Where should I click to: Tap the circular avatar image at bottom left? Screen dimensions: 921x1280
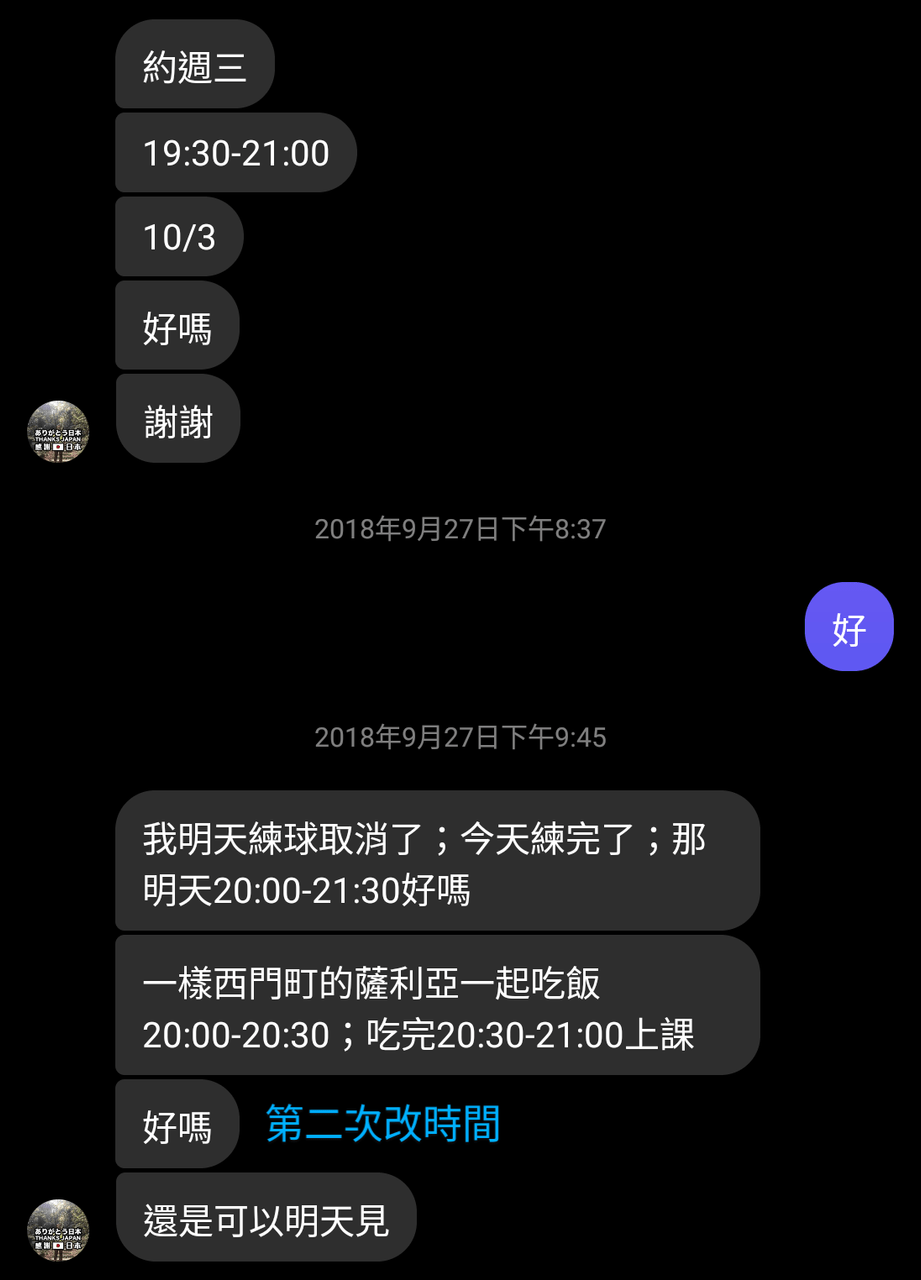point(57,1230)
